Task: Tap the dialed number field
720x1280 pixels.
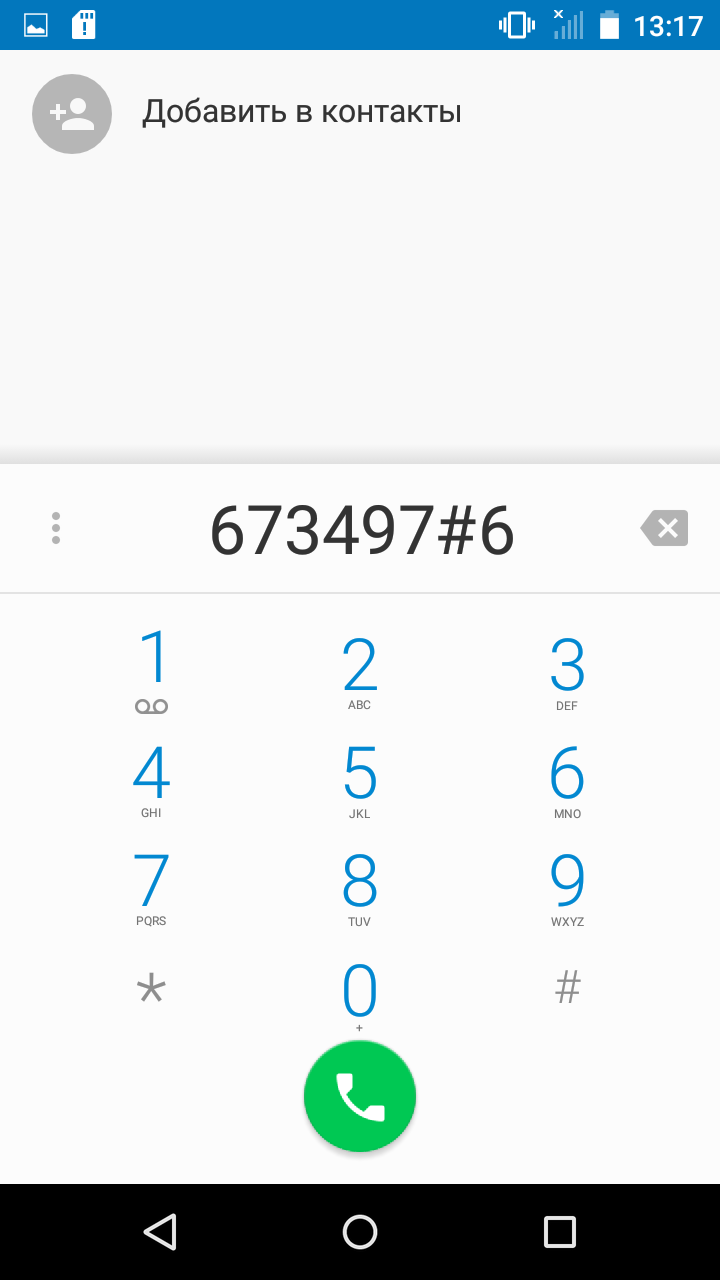Action: (x=361, y=530)
